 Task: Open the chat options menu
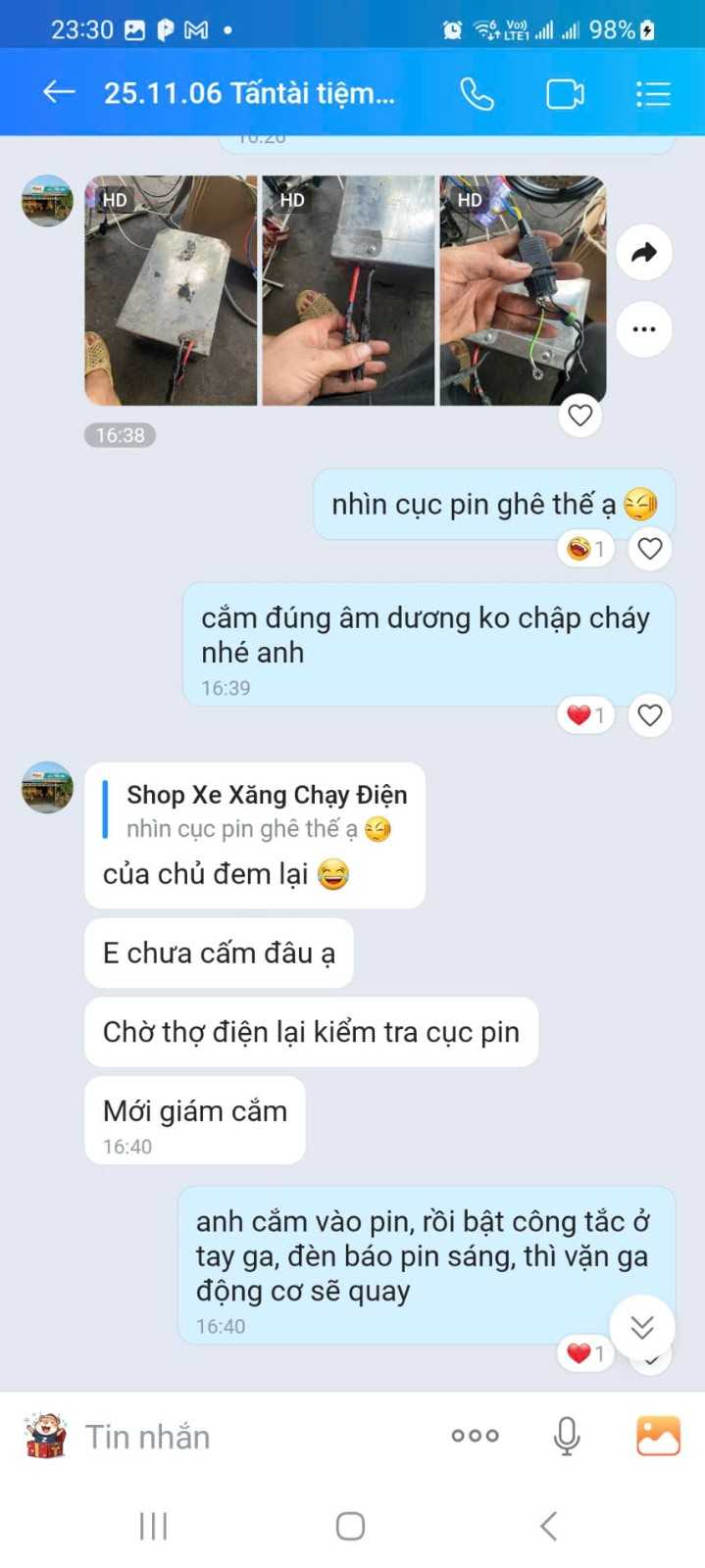pyautogui.click(x=653, y=94)
